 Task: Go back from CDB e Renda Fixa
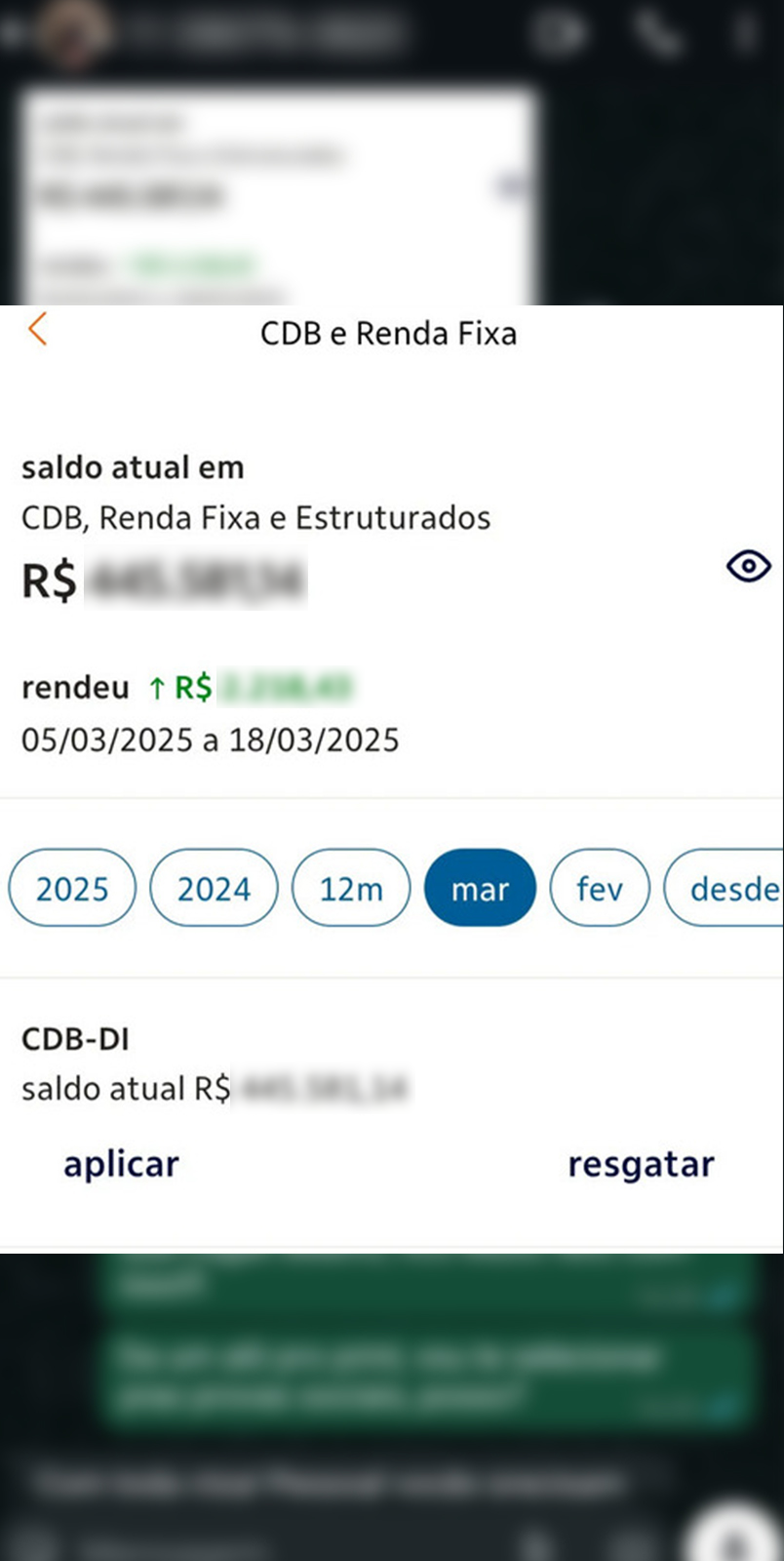point(38,330)
